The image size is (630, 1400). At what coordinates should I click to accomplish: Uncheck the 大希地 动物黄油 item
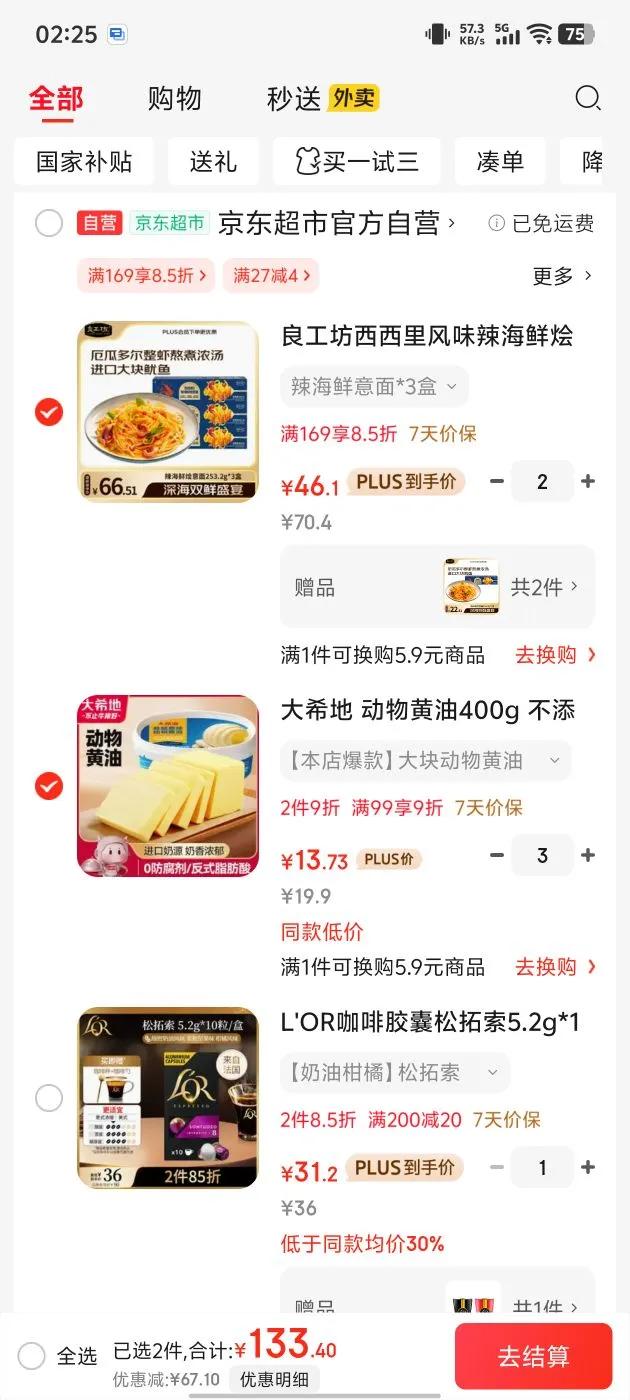(49, 786)
